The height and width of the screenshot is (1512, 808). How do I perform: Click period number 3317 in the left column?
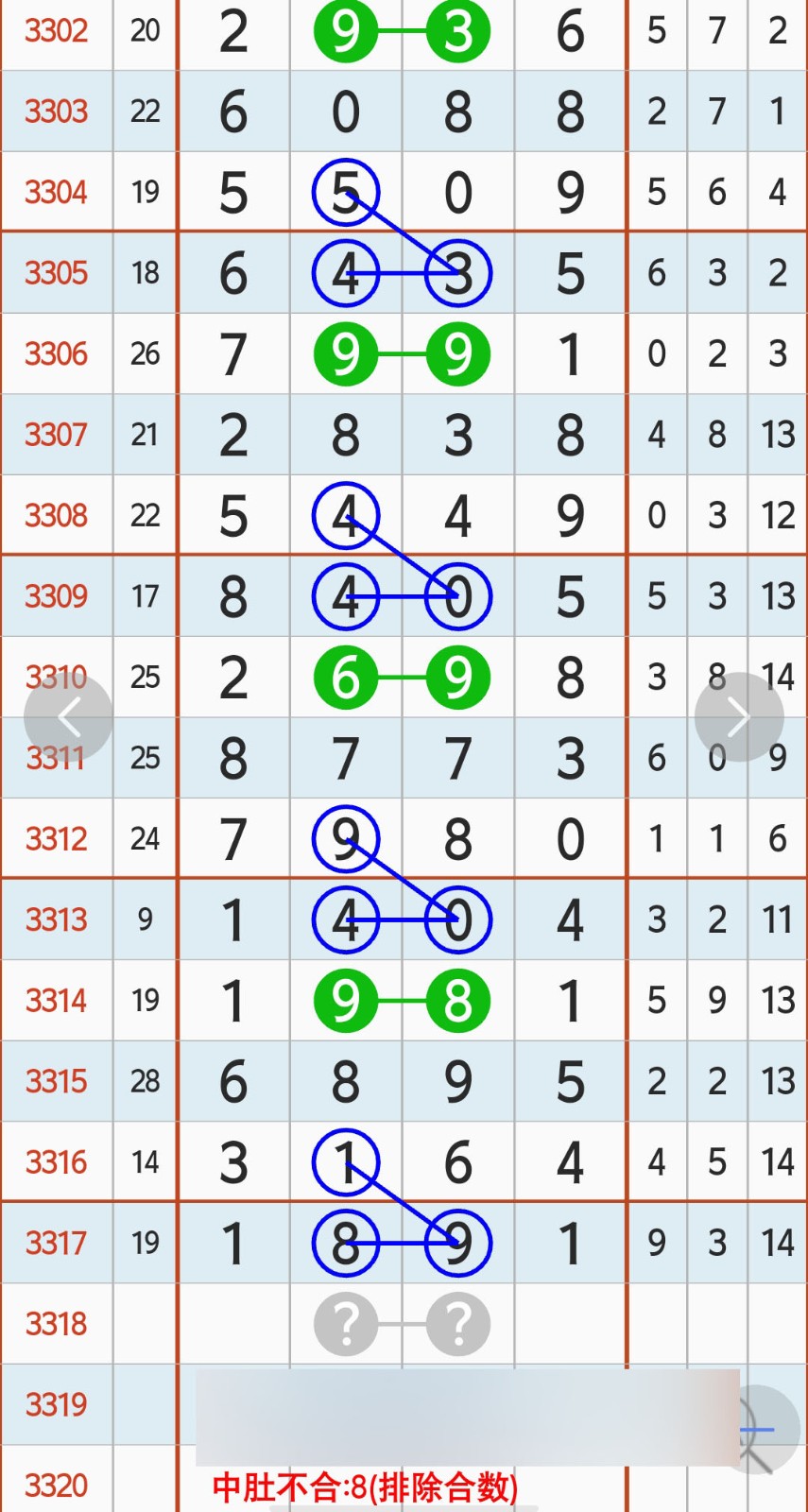point(57,1244)
